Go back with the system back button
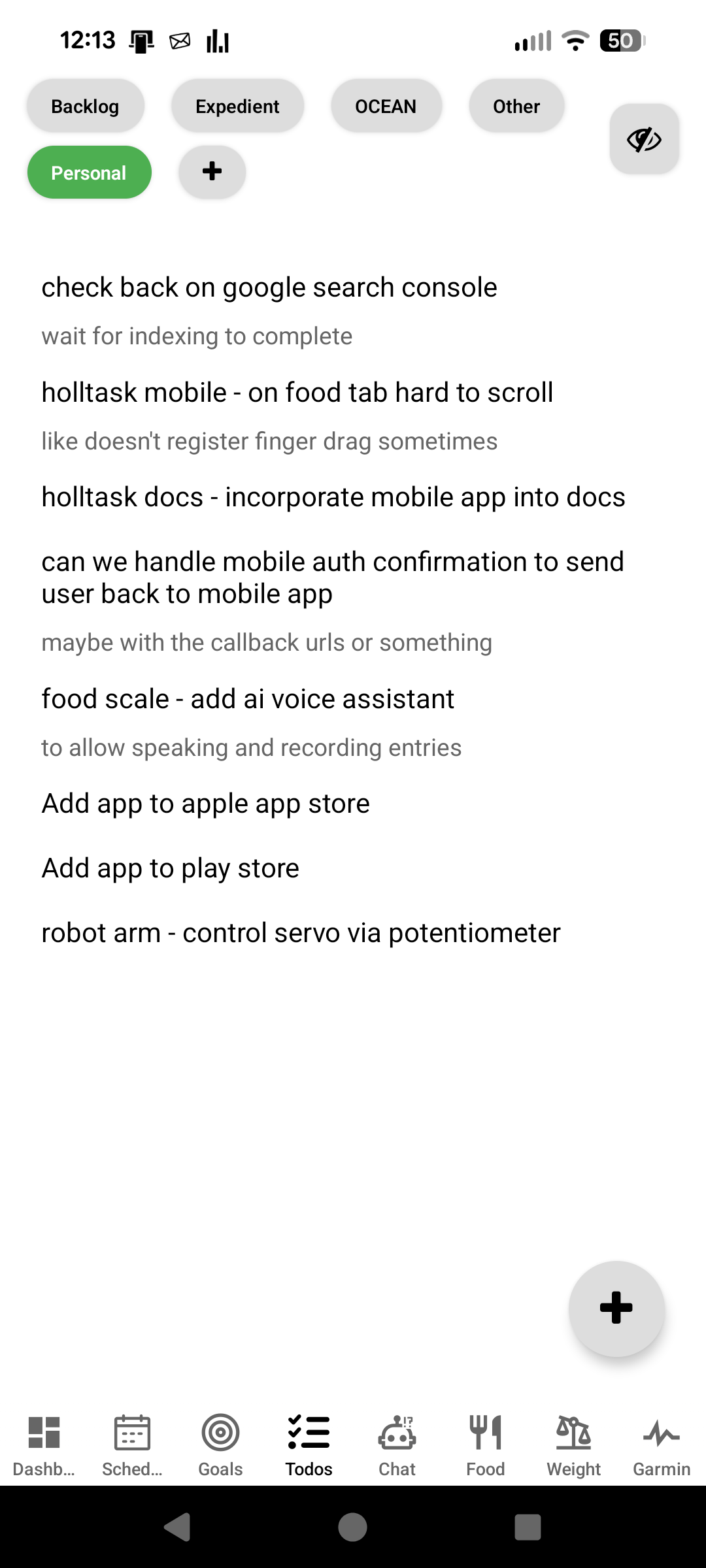 [177, 1527]
